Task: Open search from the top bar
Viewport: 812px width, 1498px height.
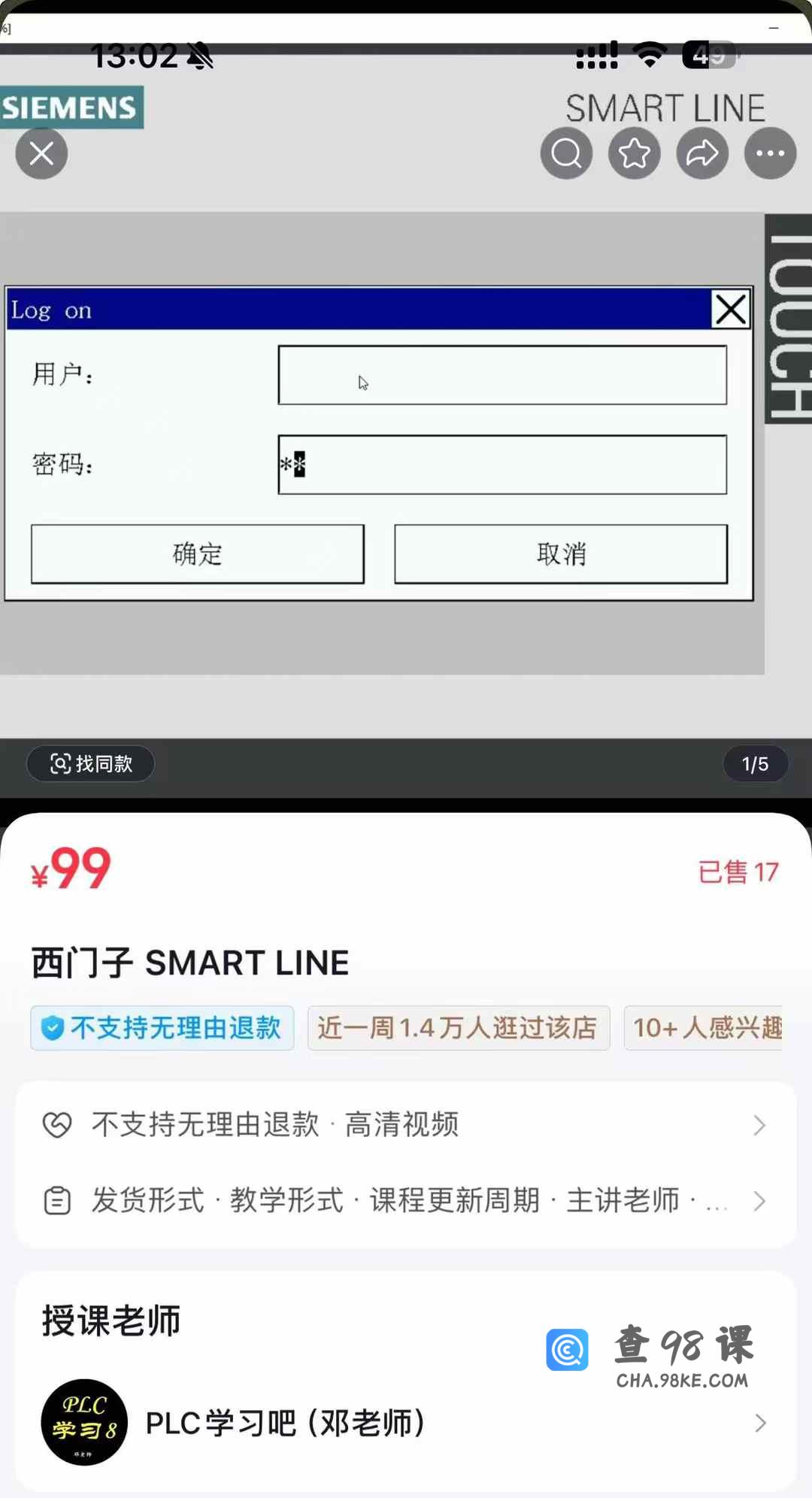Action: [566, 153]
